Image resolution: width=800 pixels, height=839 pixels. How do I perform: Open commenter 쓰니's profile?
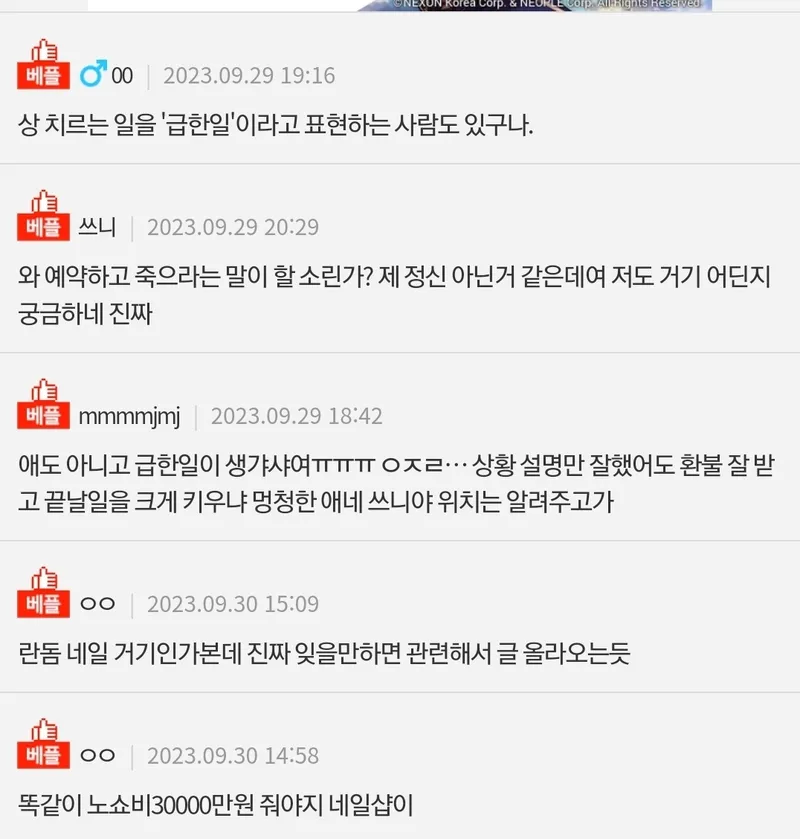pyautogui.click(x=97, y=227)
